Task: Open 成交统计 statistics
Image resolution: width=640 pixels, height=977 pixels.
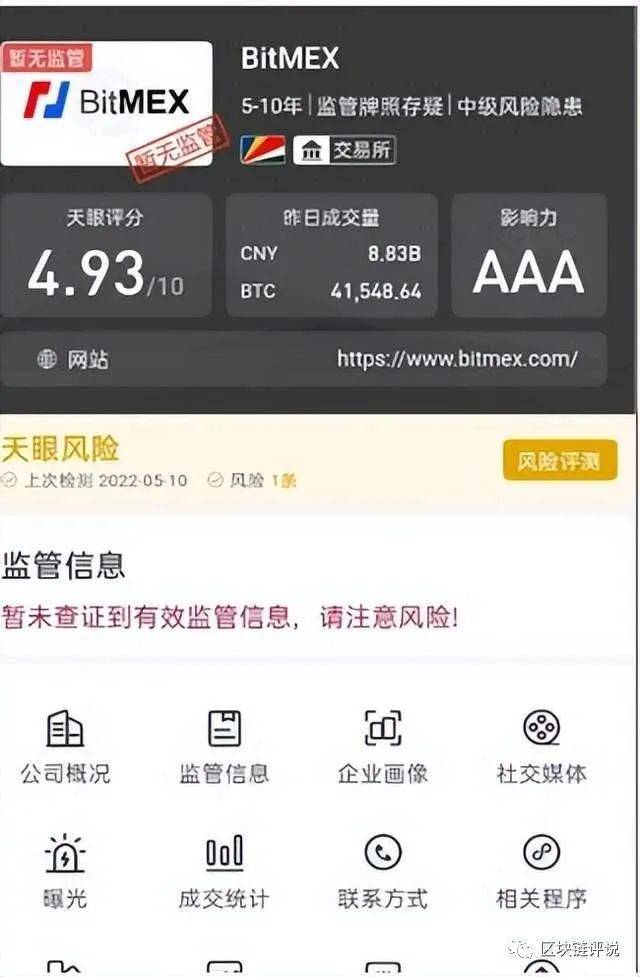Action: 224,871
